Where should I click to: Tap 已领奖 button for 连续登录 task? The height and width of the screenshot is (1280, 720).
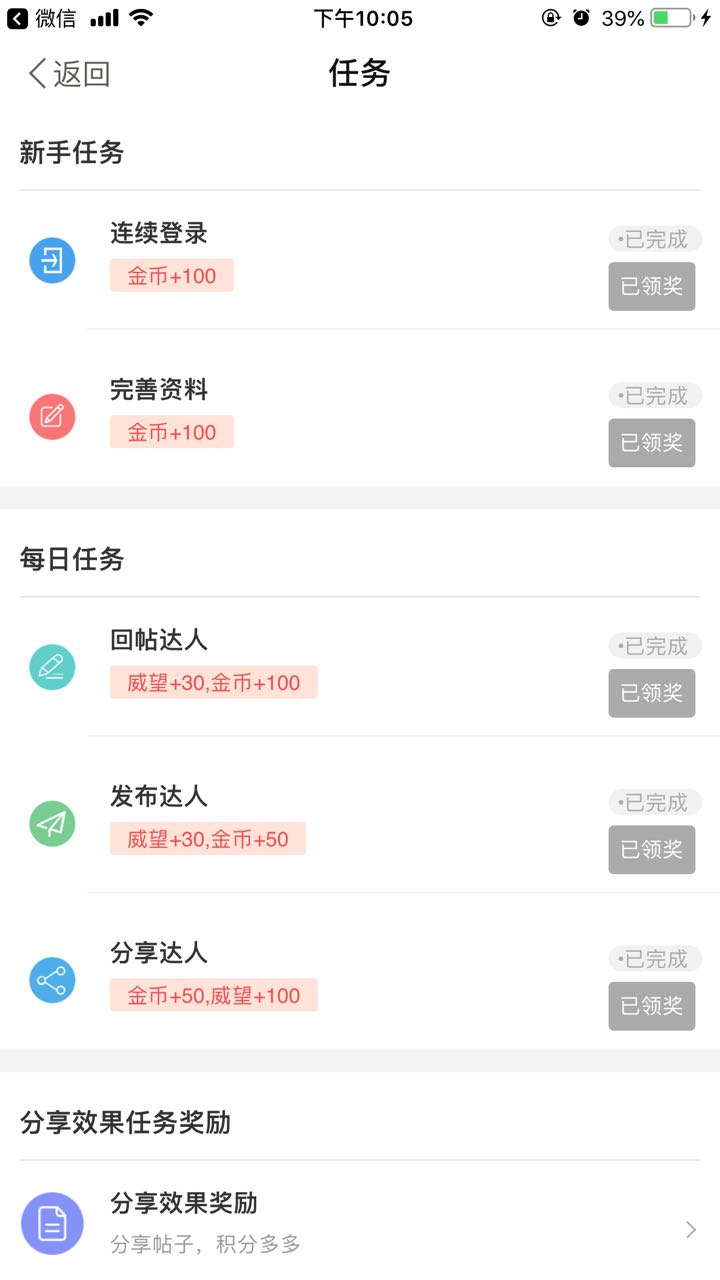tap(651, 286)
